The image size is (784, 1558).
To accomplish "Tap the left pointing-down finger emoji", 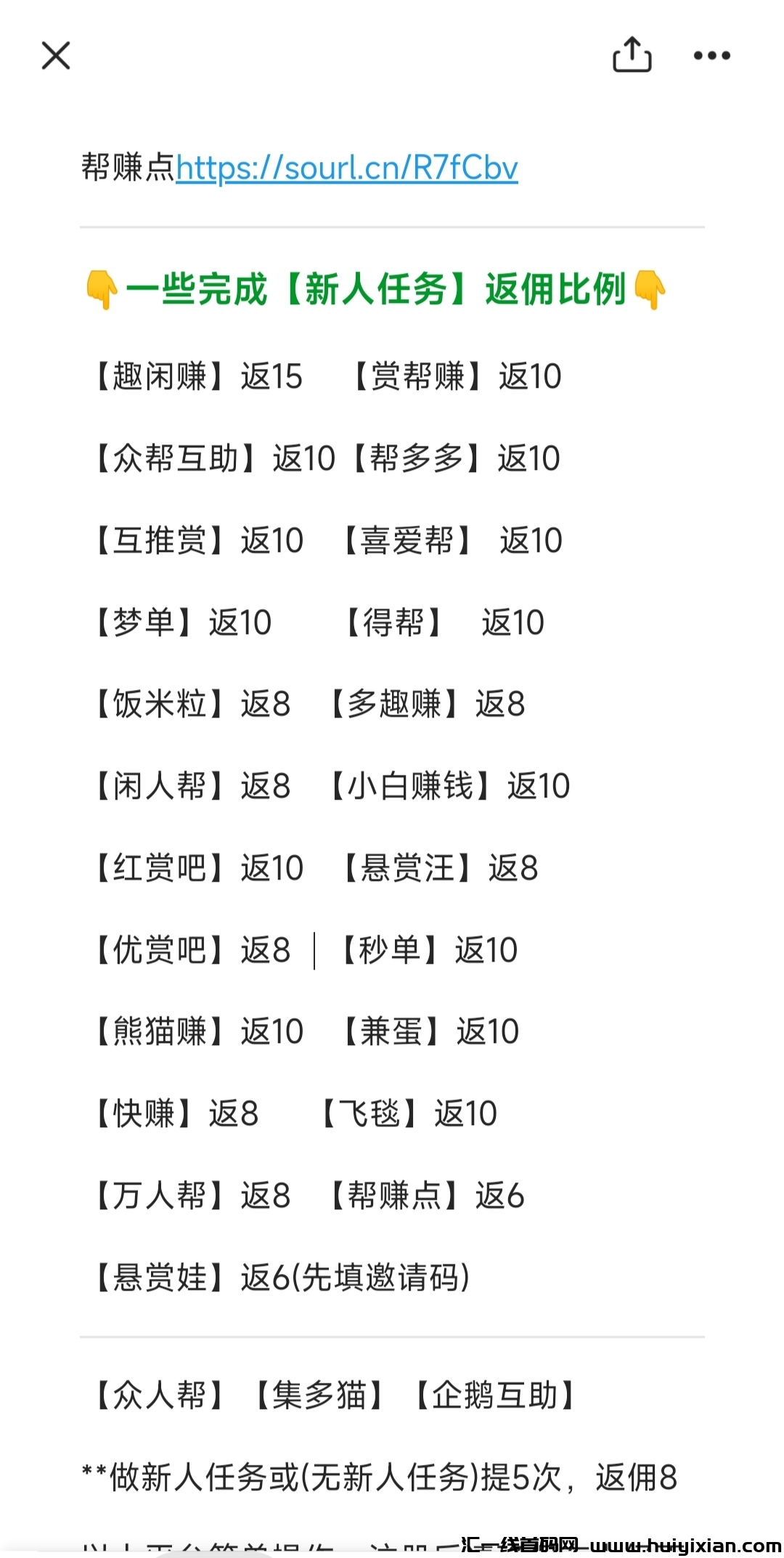I will [x=103, y=289].
